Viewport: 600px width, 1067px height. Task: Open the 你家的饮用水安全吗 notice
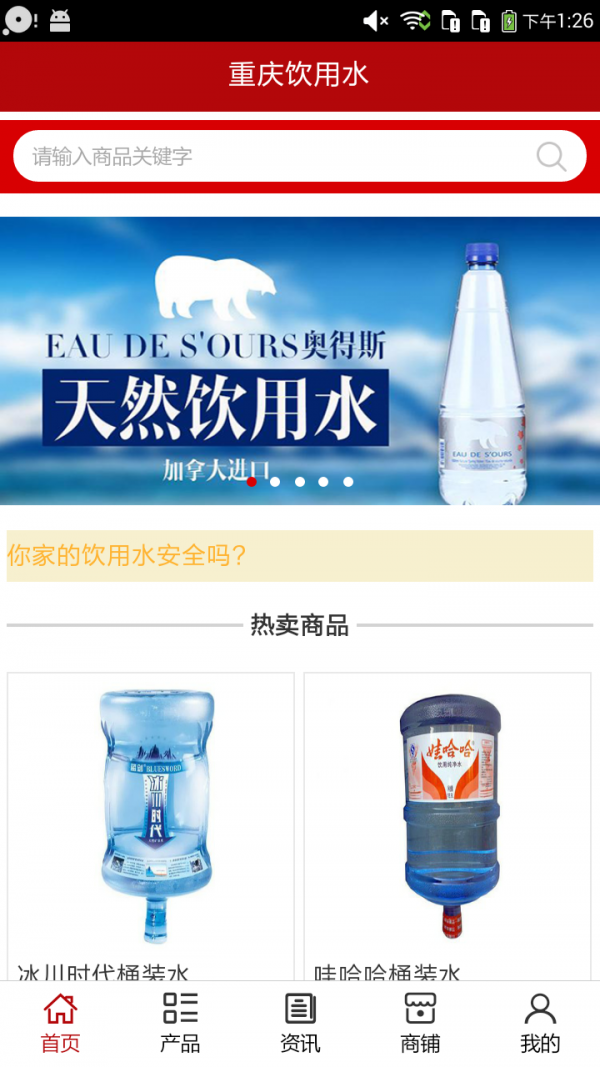300,555
